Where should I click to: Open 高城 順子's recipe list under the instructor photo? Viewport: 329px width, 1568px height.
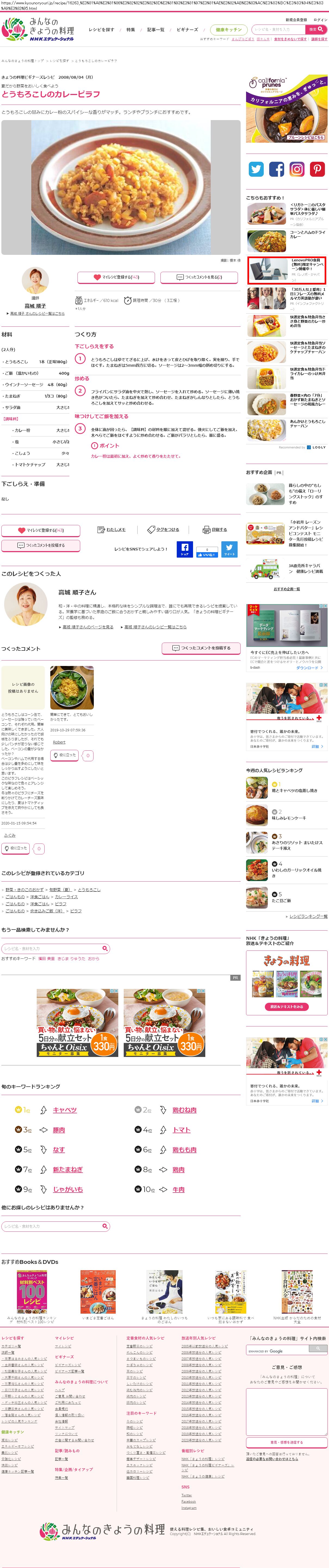tap(35, 313)
